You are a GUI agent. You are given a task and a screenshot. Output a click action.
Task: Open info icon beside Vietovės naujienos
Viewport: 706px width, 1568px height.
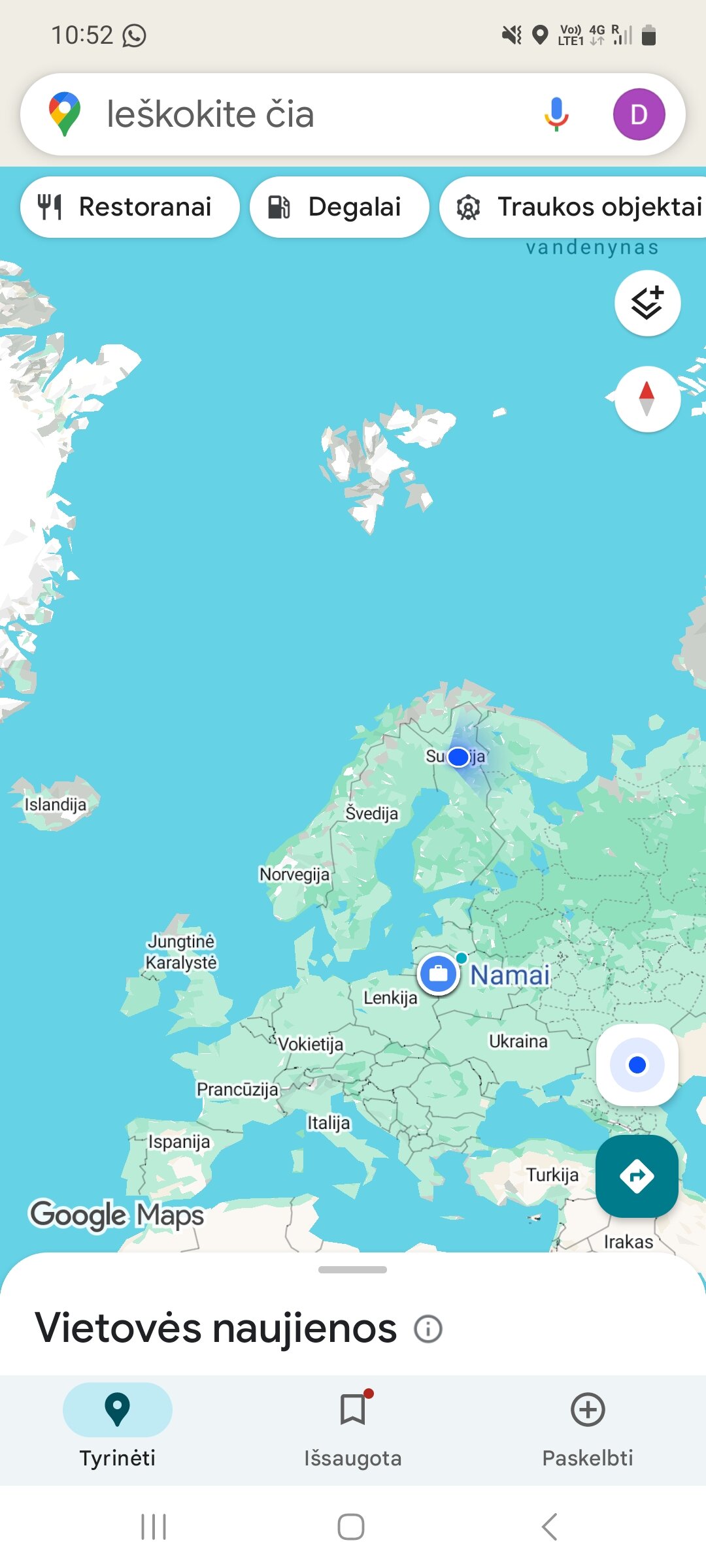(x=428, y=1329)
